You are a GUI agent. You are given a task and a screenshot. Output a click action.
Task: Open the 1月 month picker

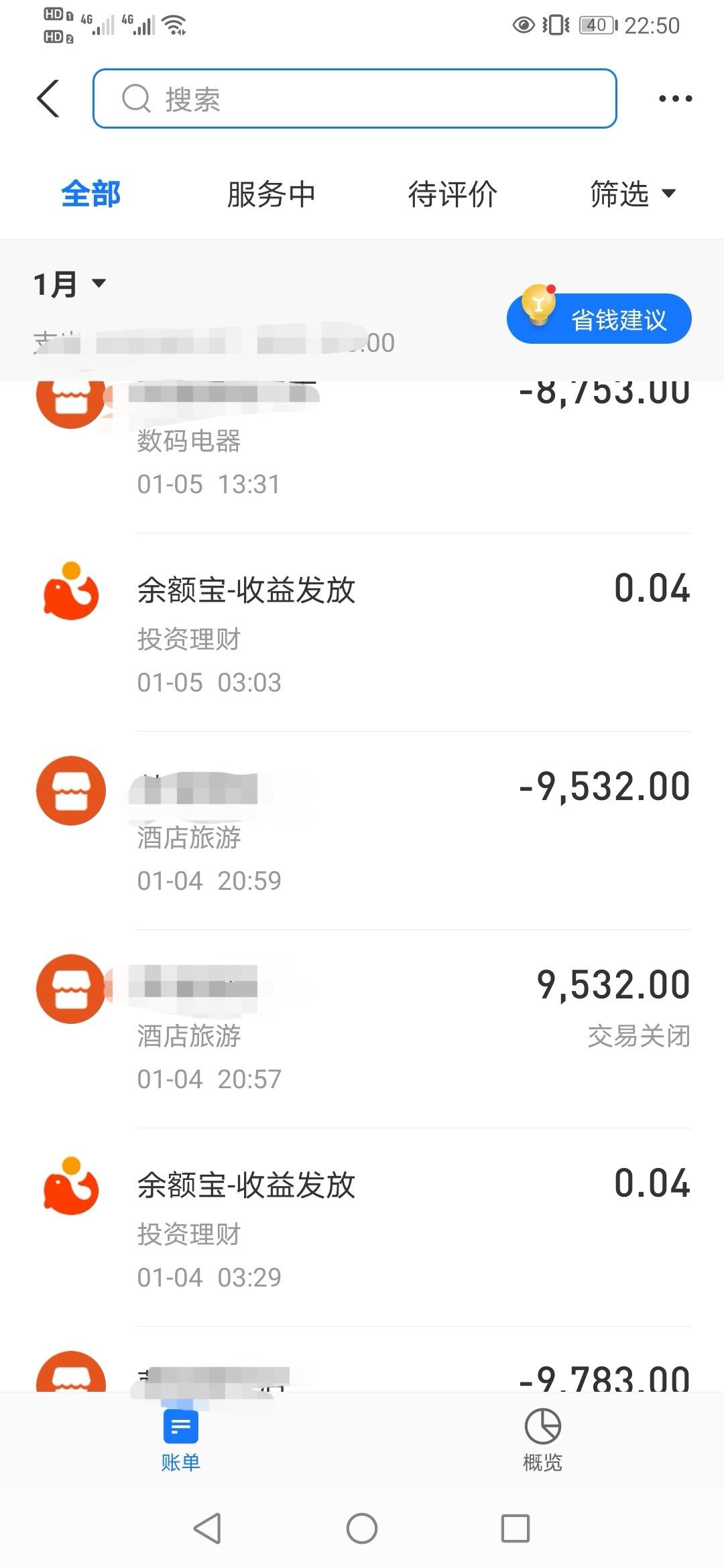[70, 284]
